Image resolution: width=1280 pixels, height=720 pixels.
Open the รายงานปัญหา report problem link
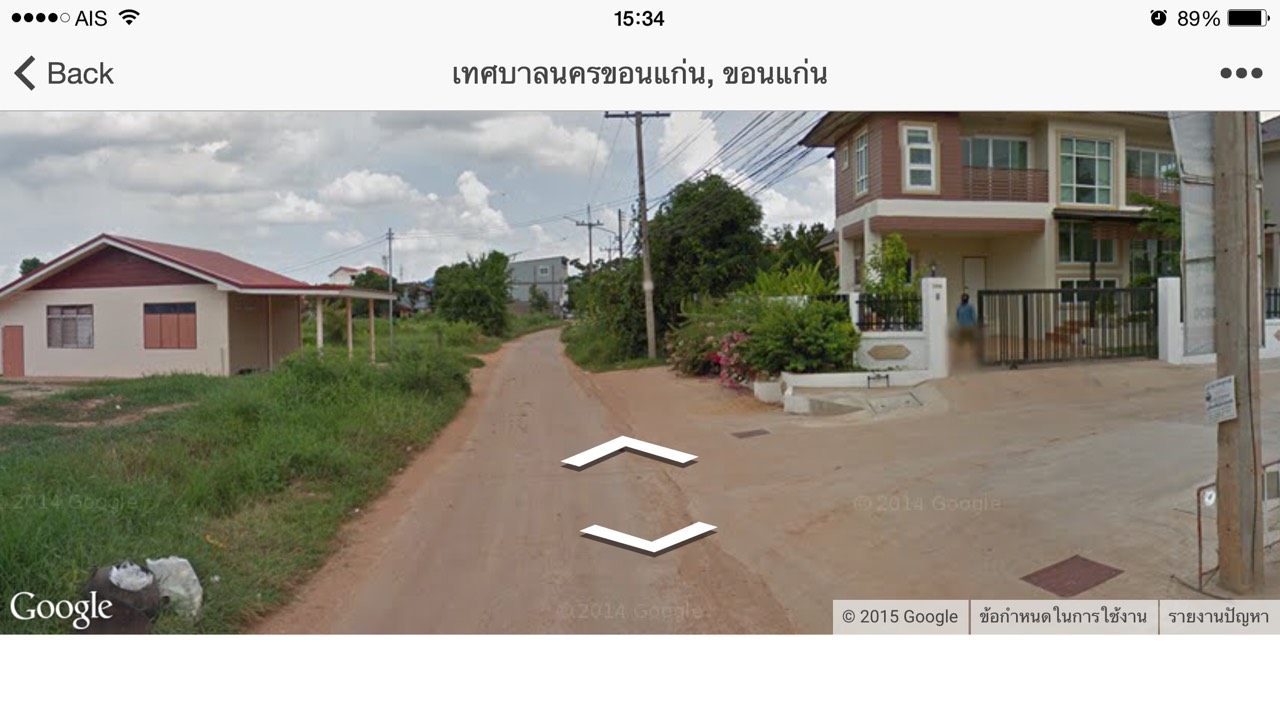(x=1218, y=617)
